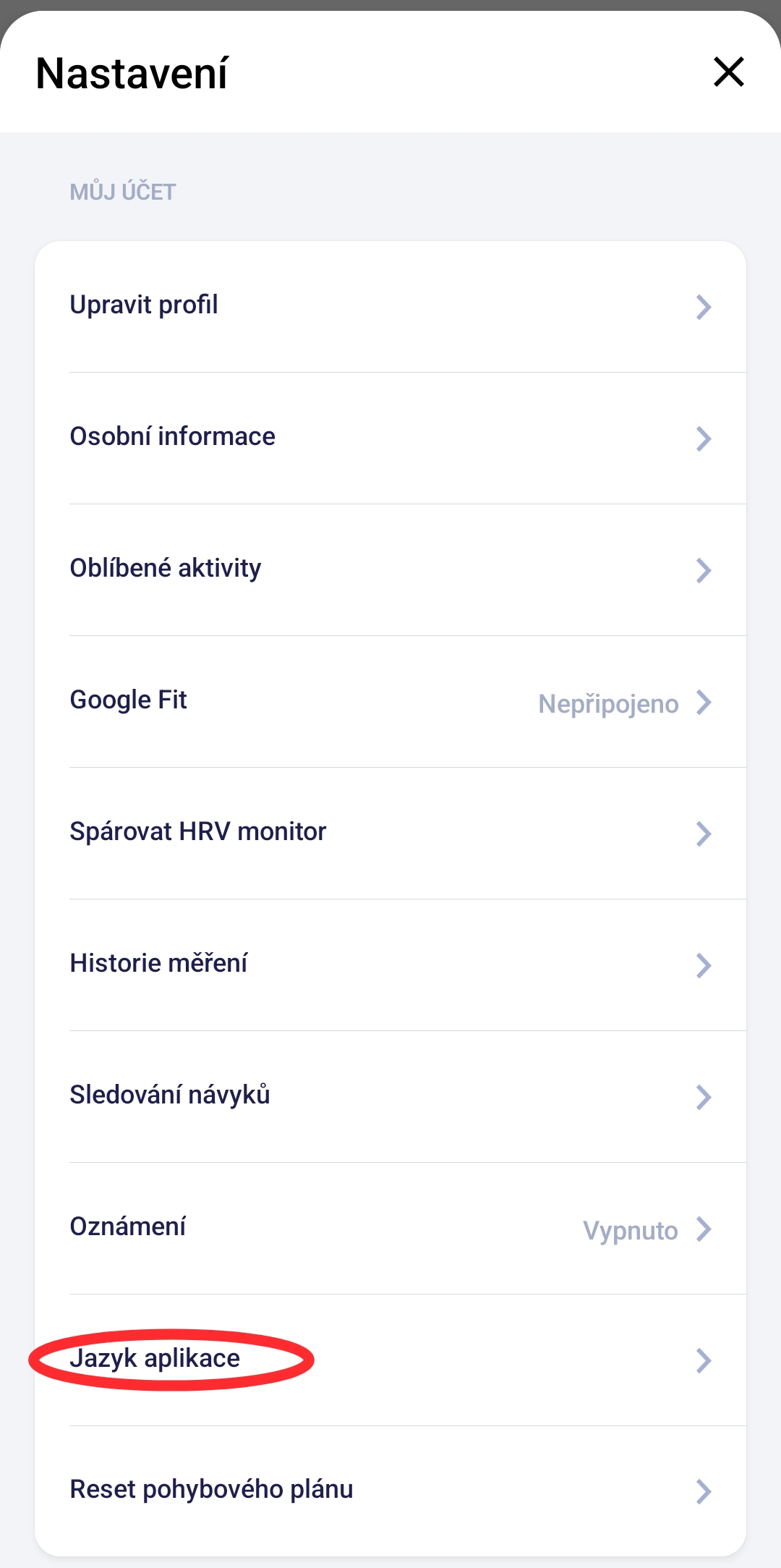
Task: Close the Nastavení settings screen
Action: [728, 72]
